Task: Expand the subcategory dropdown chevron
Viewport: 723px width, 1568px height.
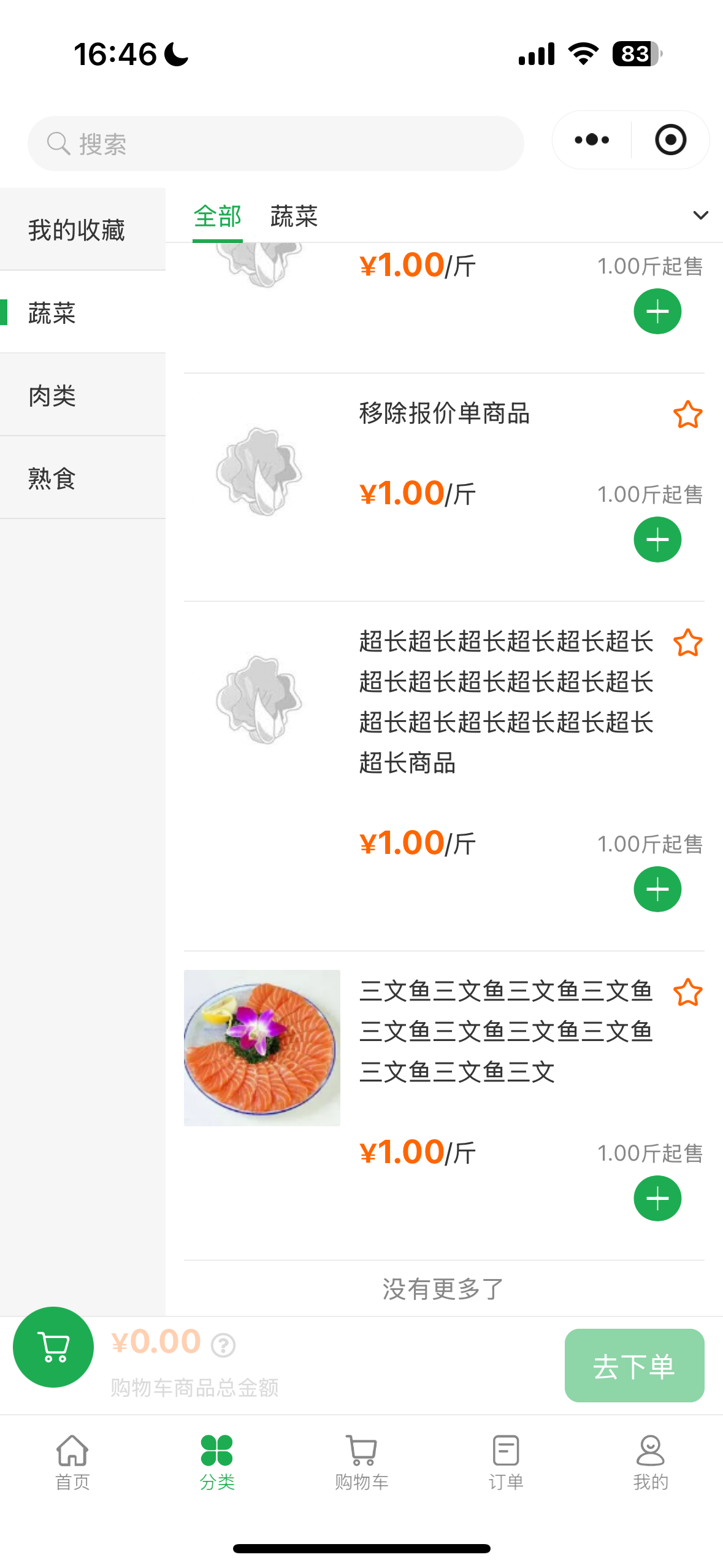Action: pyautogui.click(x=700, y=215)
